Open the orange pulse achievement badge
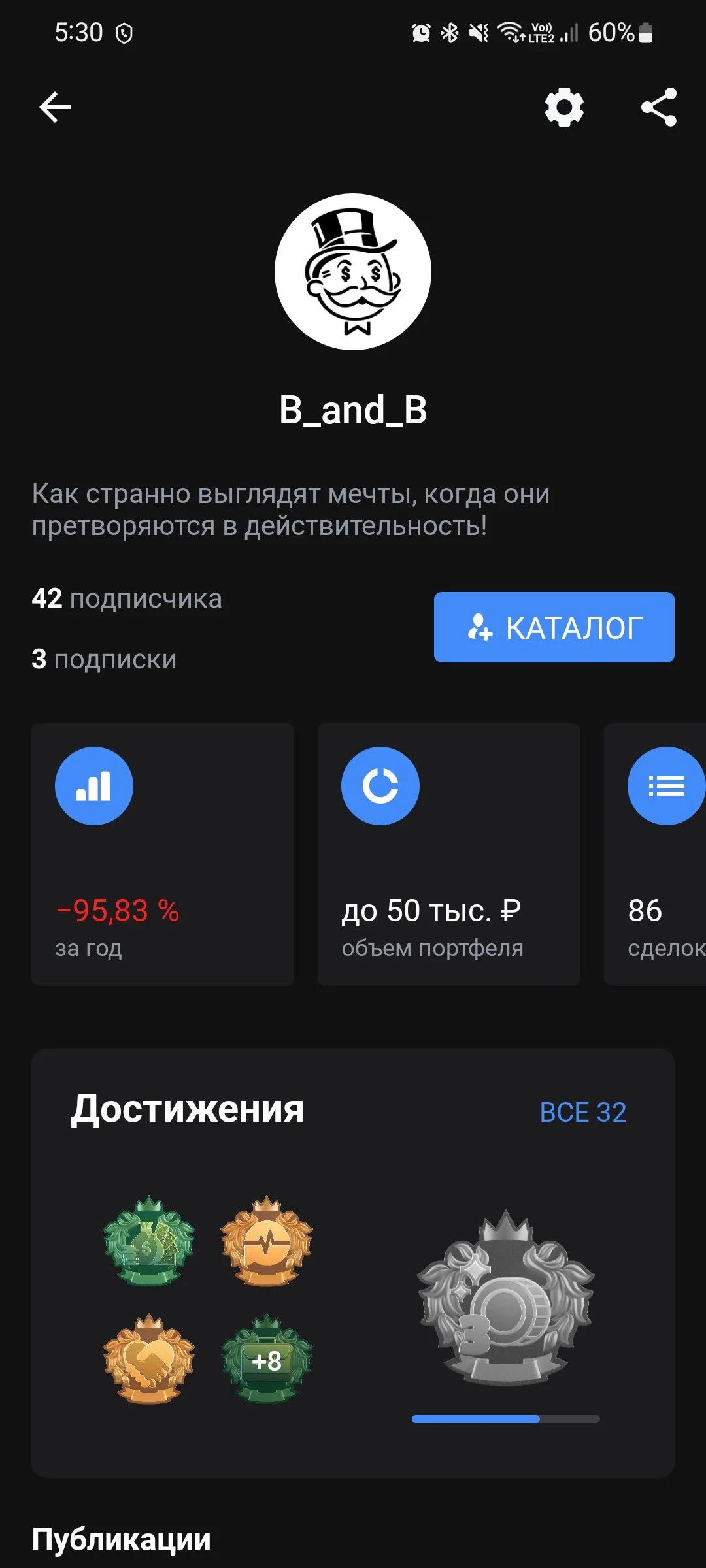The height and width of the screenshot is (1568, 706). (x=267, y=1241)
